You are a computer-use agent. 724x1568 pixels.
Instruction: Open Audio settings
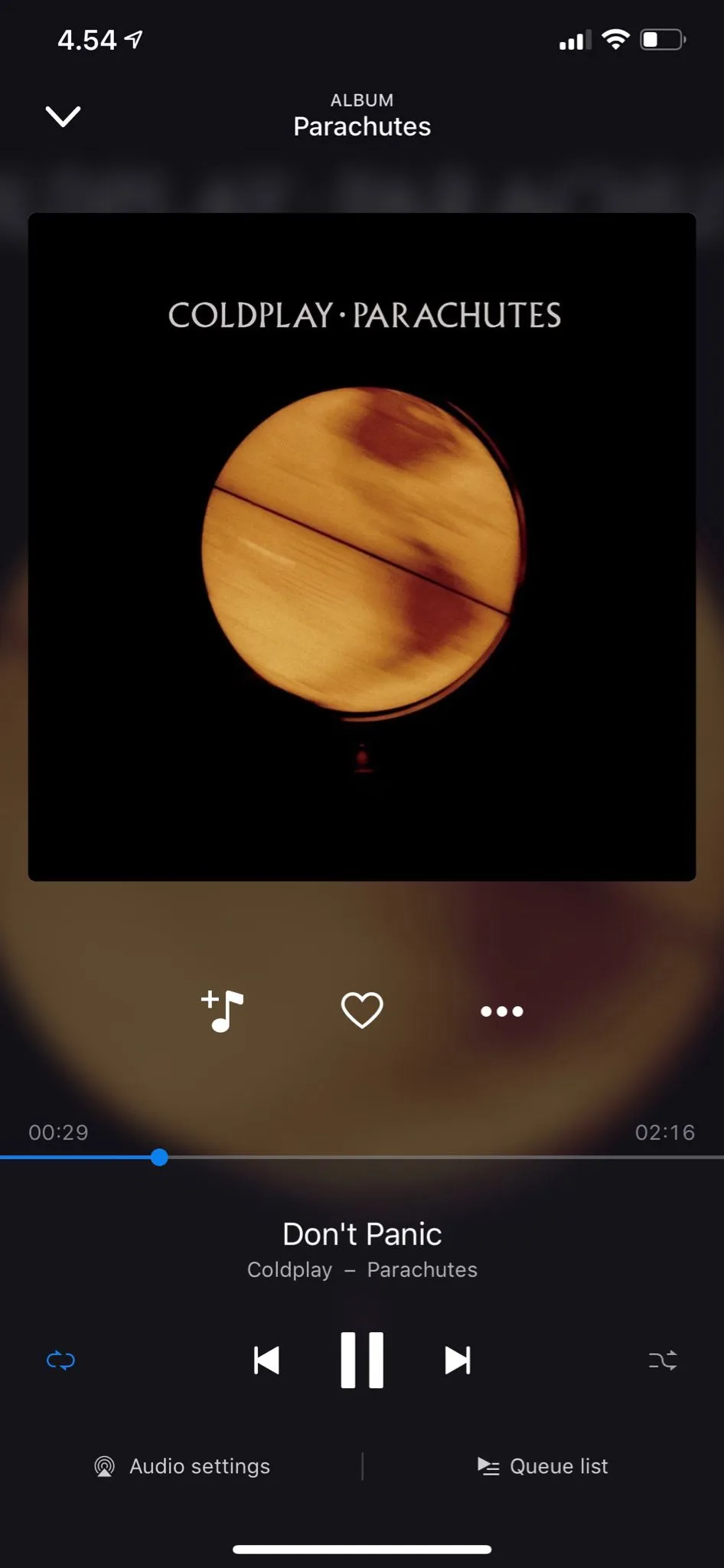point(182,1466)
